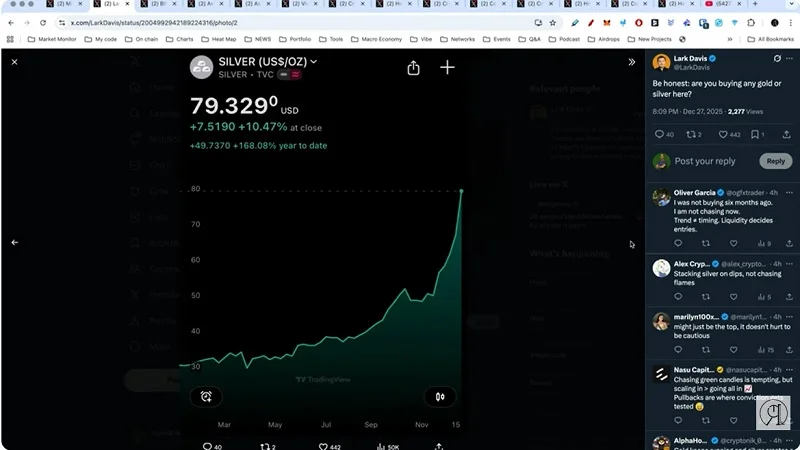Open the All Bookmarks folder
The height and width of the screenshot is (450, 800).
(771, 39)
